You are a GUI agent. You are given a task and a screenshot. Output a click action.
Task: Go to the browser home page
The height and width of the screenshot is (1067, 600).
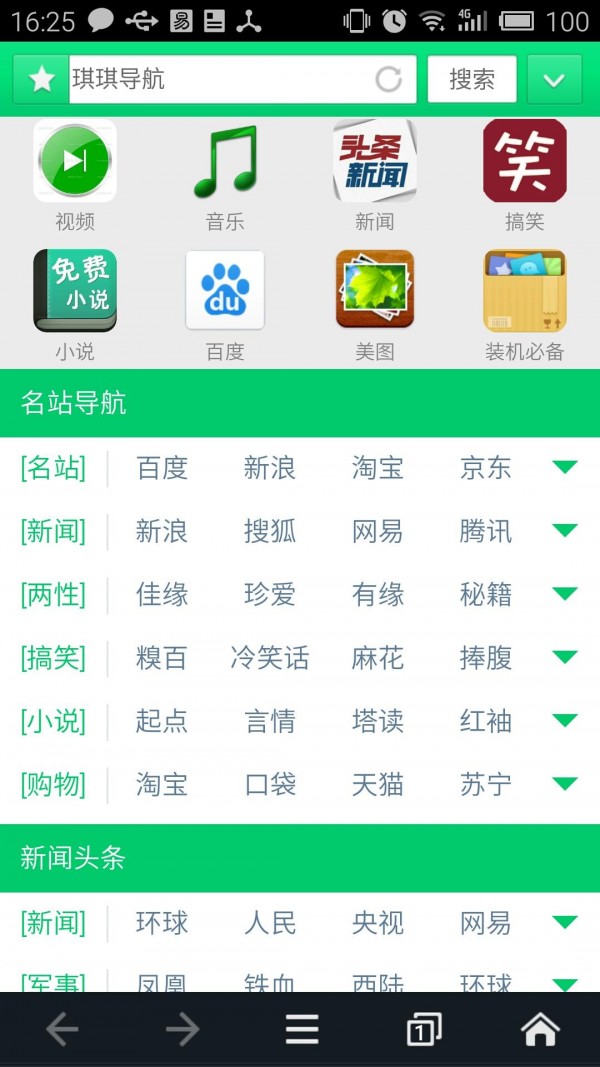[540, 1029]
